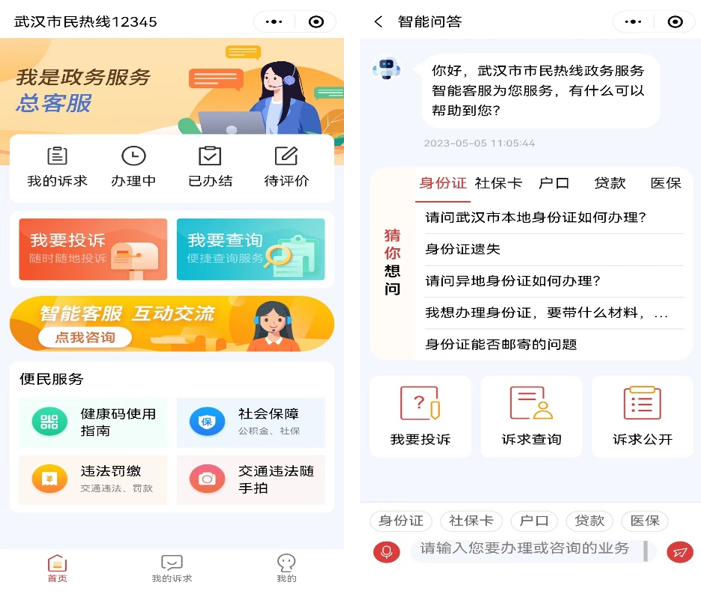This screenshot has height=593, width=701.
Task: Open 违法罚缴 service
Action: 93,479
